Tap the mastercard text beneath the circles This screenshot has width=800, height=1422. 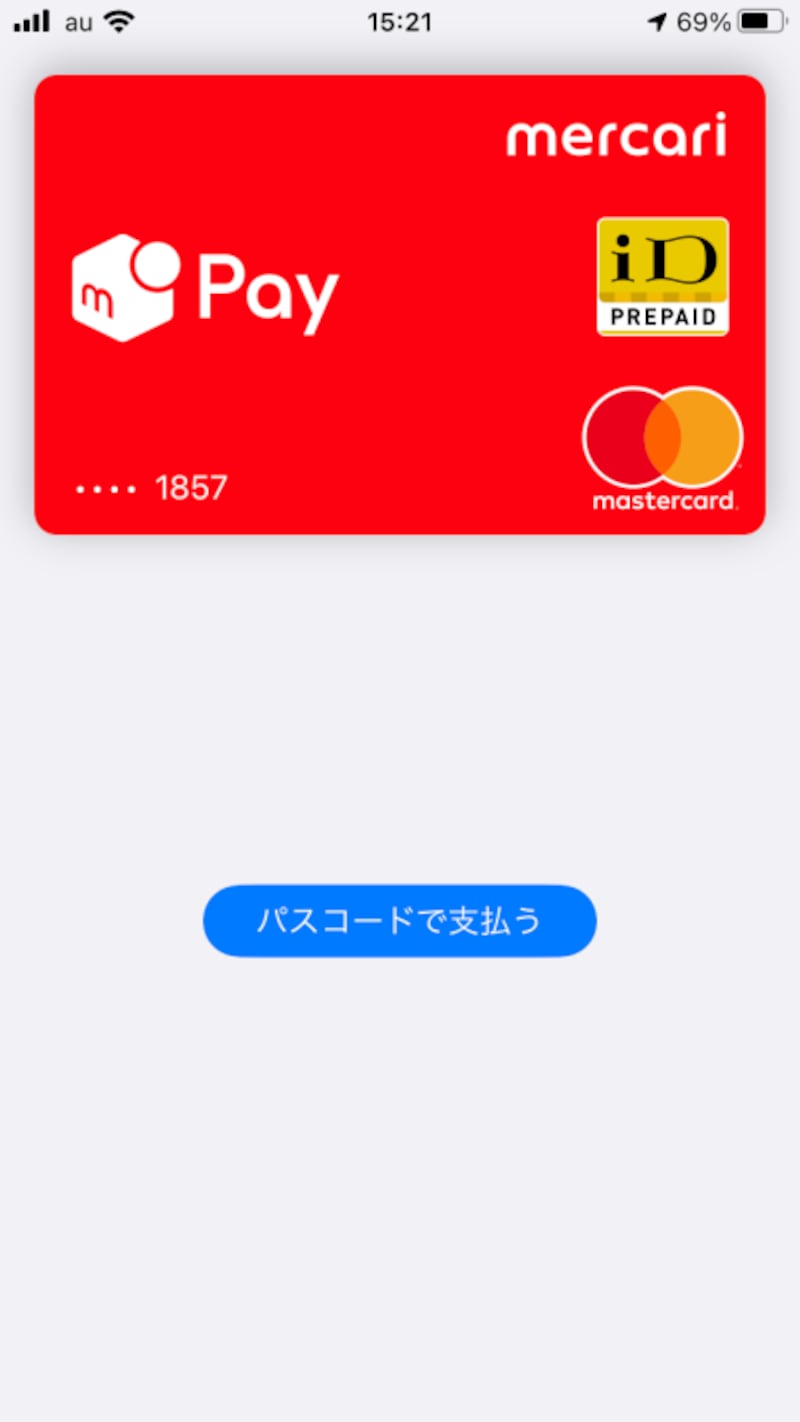(x=662, y=500)
